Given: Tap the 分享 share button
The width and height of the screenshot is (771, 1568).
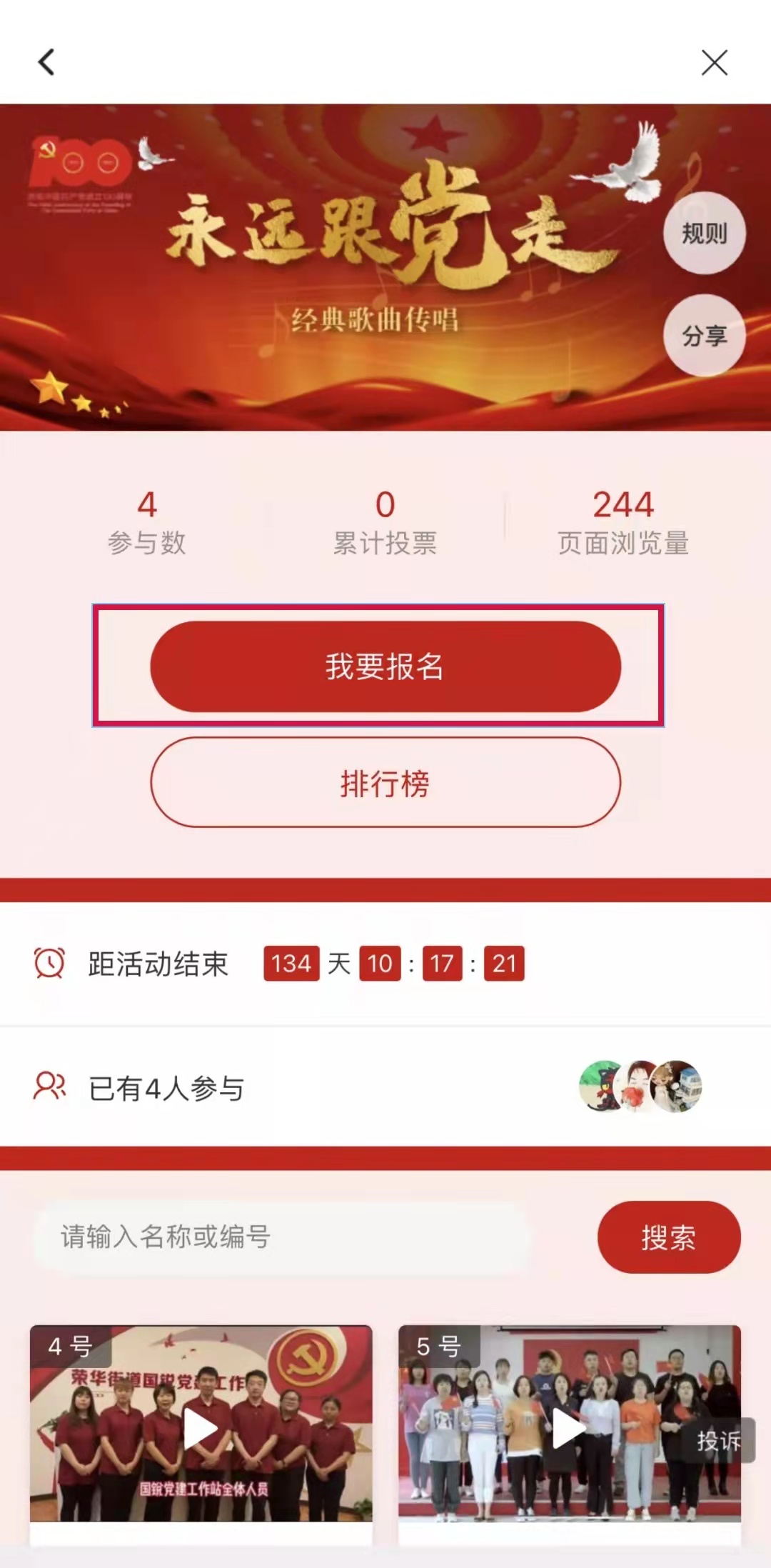Looking at the screenshot, I should point(704,335).
